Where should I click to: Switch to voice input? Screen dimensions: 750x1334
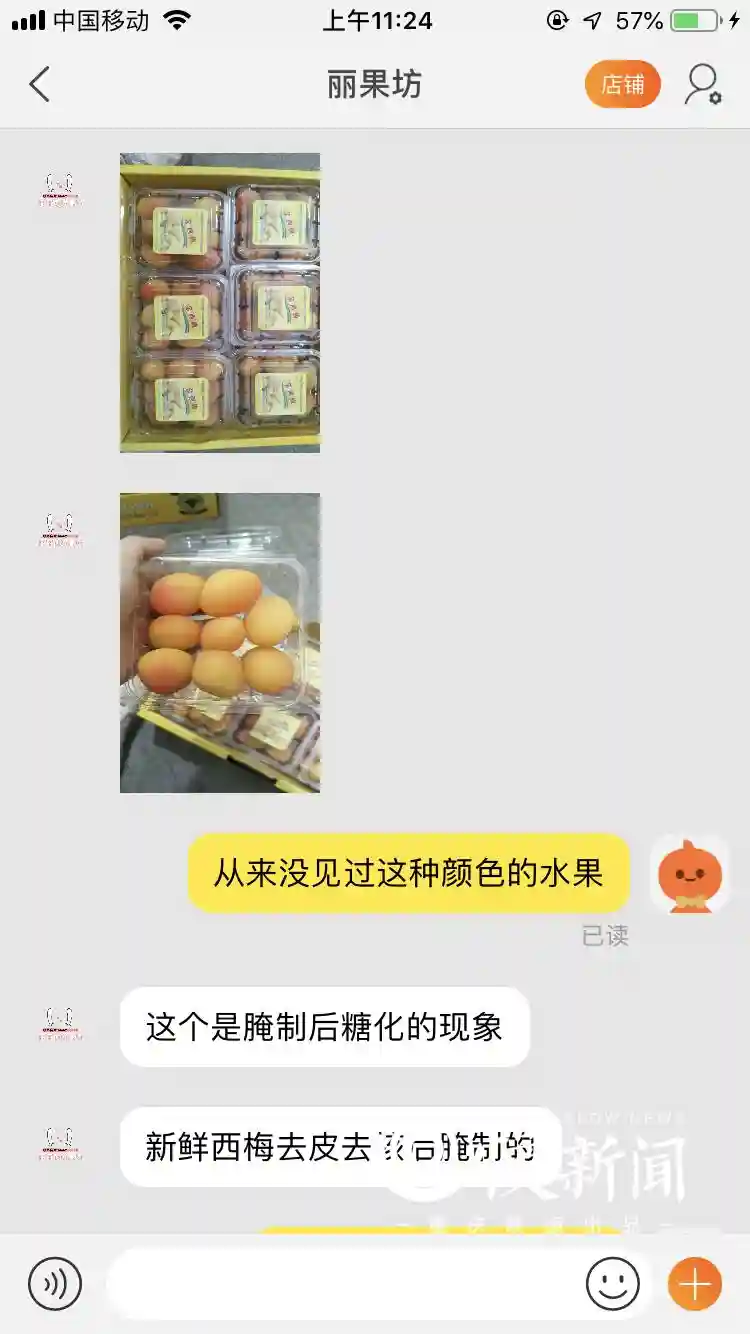55,1283
